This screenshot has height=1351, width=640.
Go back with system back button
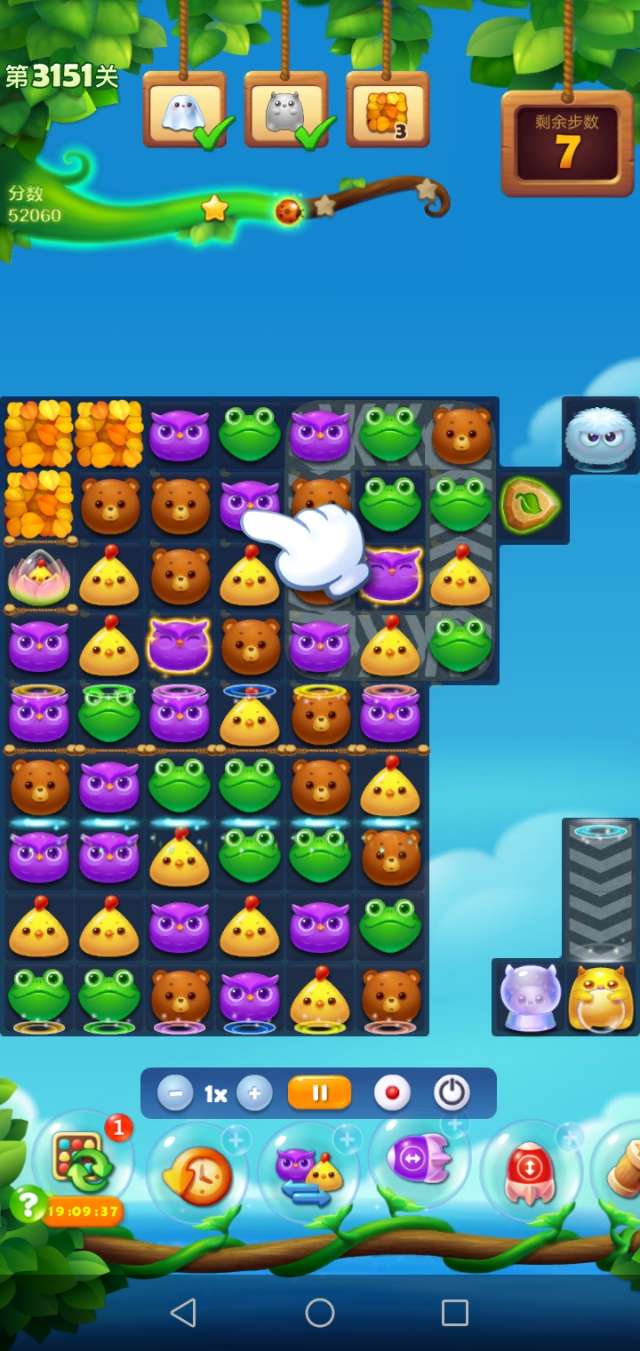[x=183, y=1312]
